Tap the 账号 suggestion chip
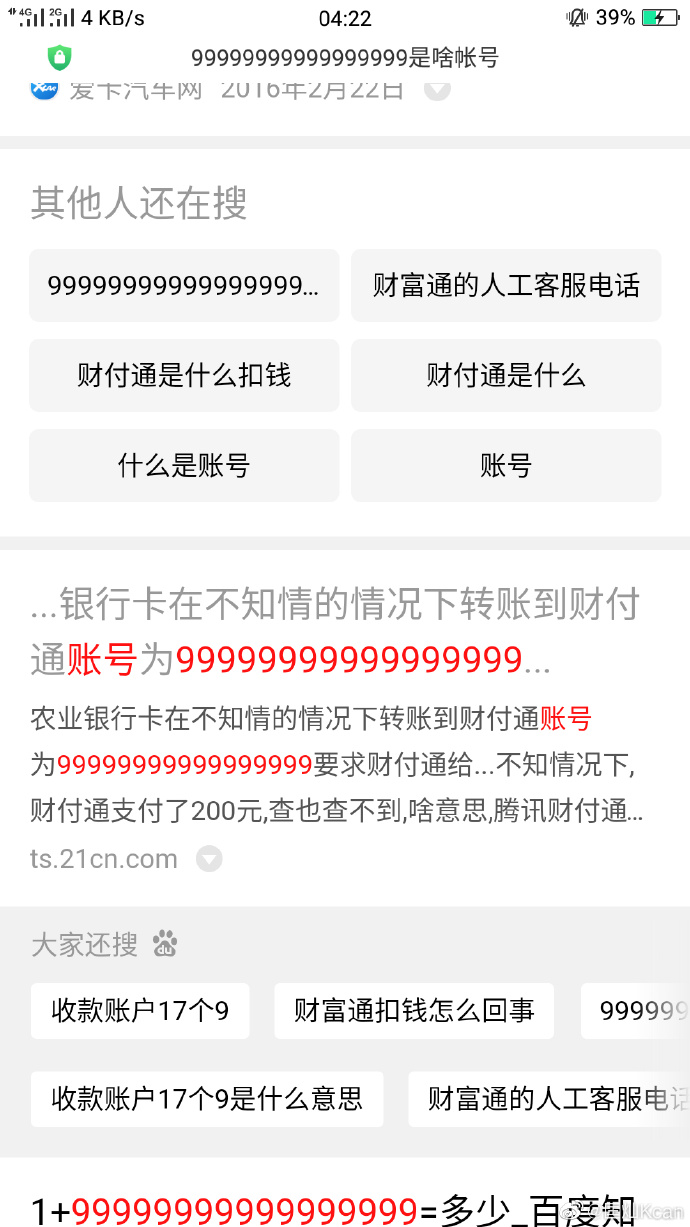Viewport: 690px width, 1227px height. point(506,466)
